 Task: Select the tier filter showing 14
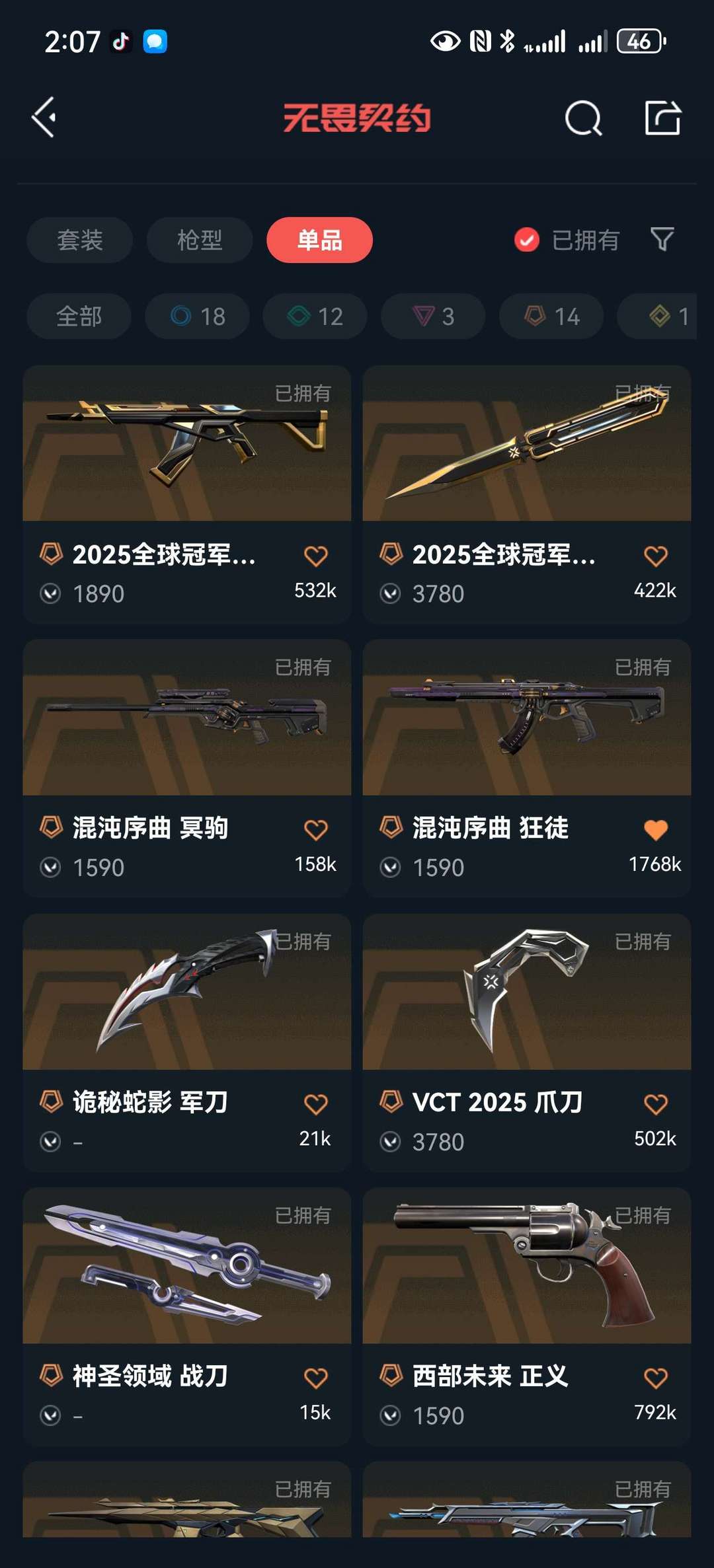point(549,316)
